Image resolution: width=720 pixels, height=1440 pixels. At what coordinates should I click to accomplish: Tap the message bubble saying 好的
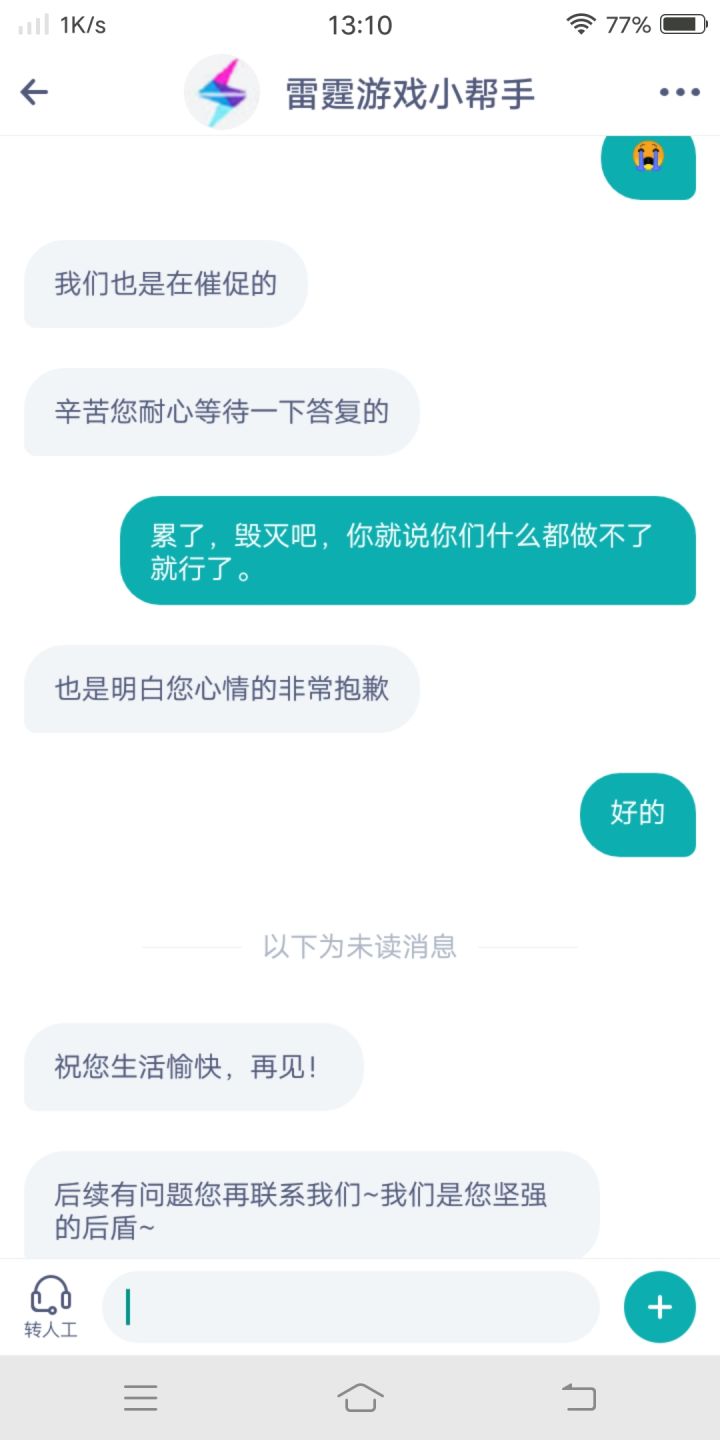pos(637,815)
